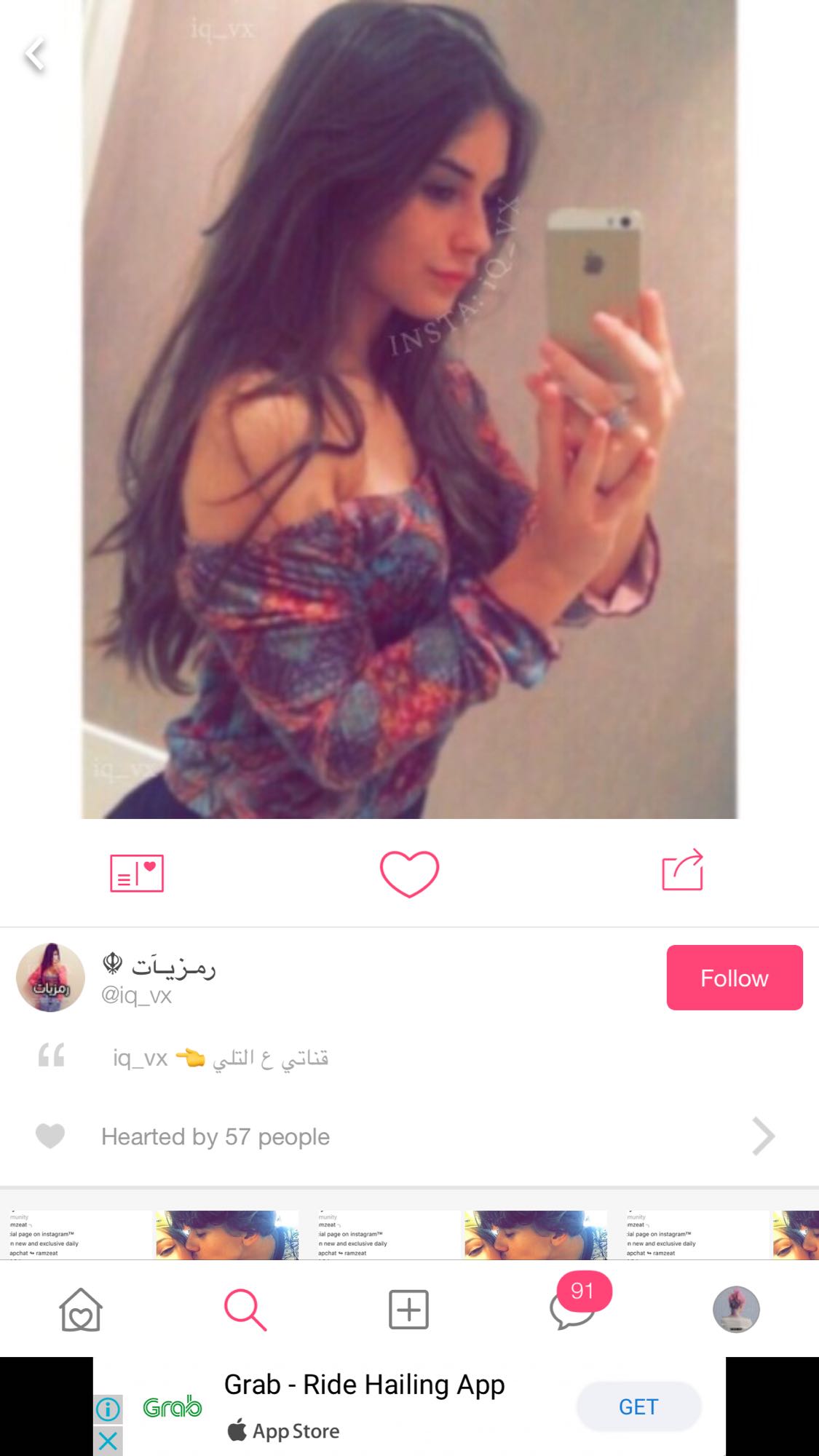The width and height of the screenshot is (819, 1456).
Task: Switch to the Home tab
Action: (x=81, y=1310)
